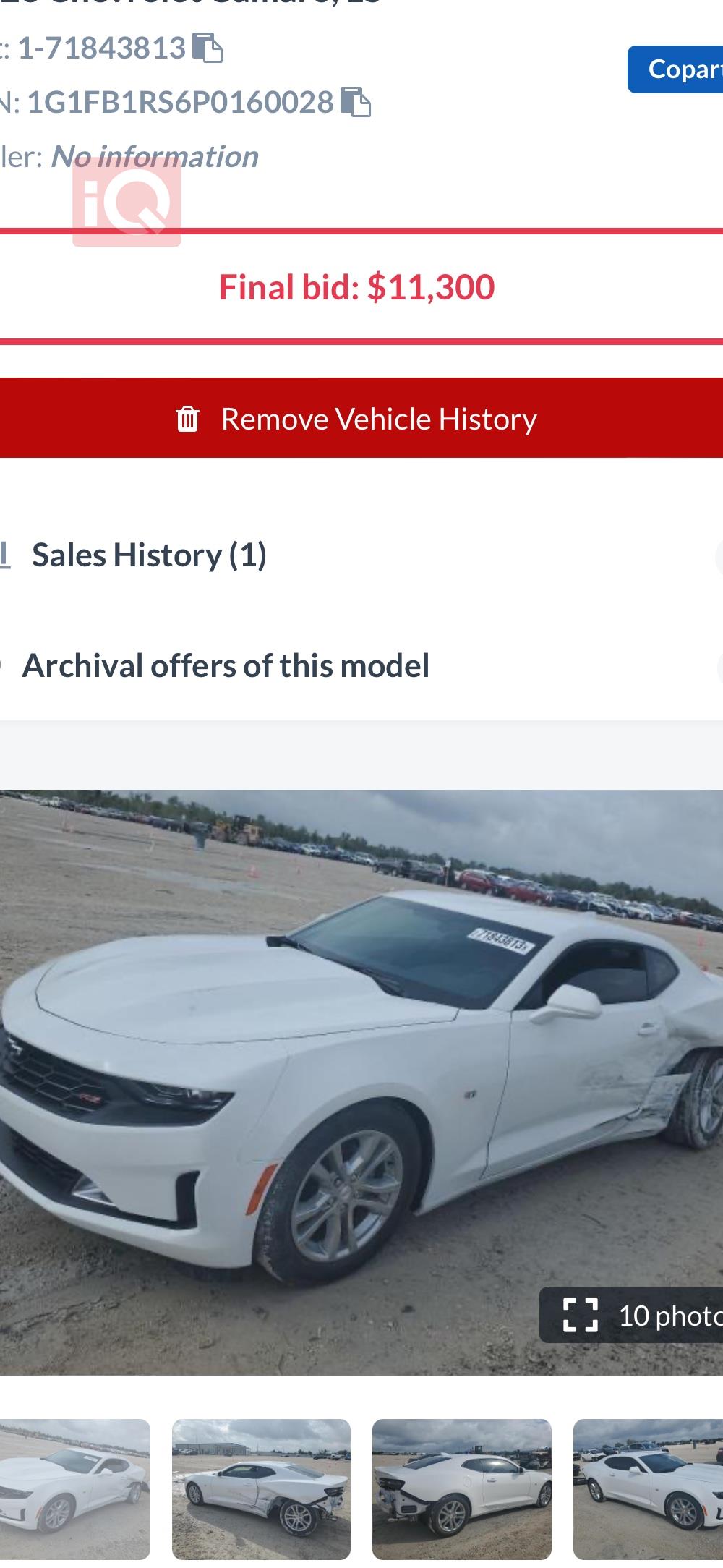This screenshot has width=723, height=1568.
Task: Select the second thumbnail showing the damaged side
Action: coord(261,1489)
